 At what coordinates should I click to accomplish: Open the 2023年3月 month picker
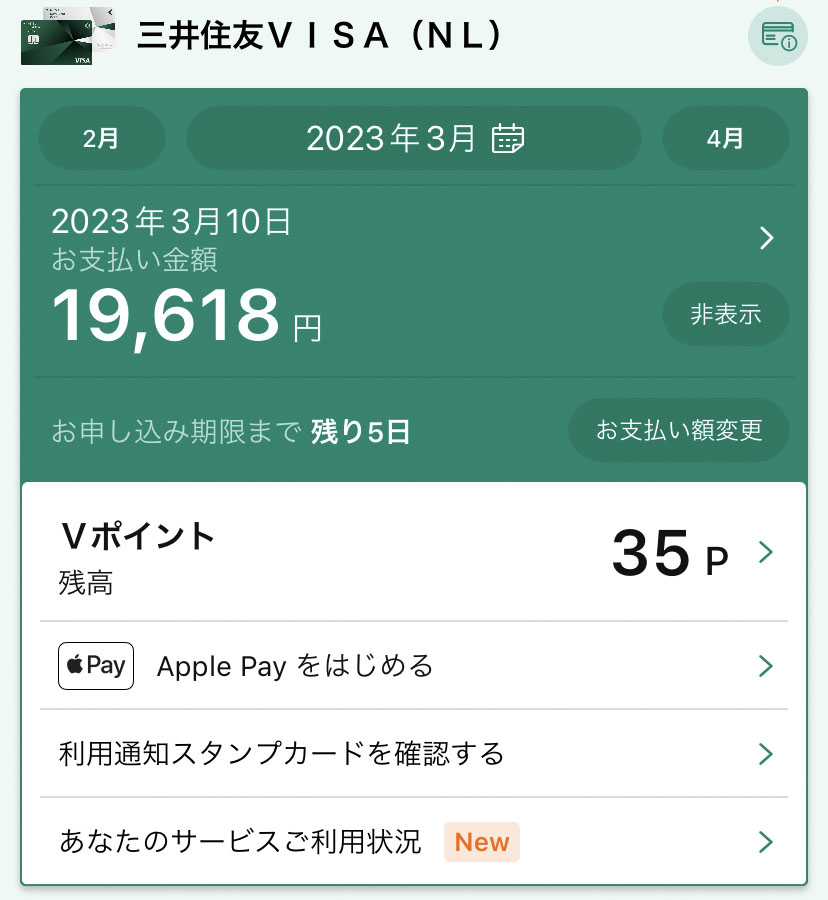click(x=414, y=138)
